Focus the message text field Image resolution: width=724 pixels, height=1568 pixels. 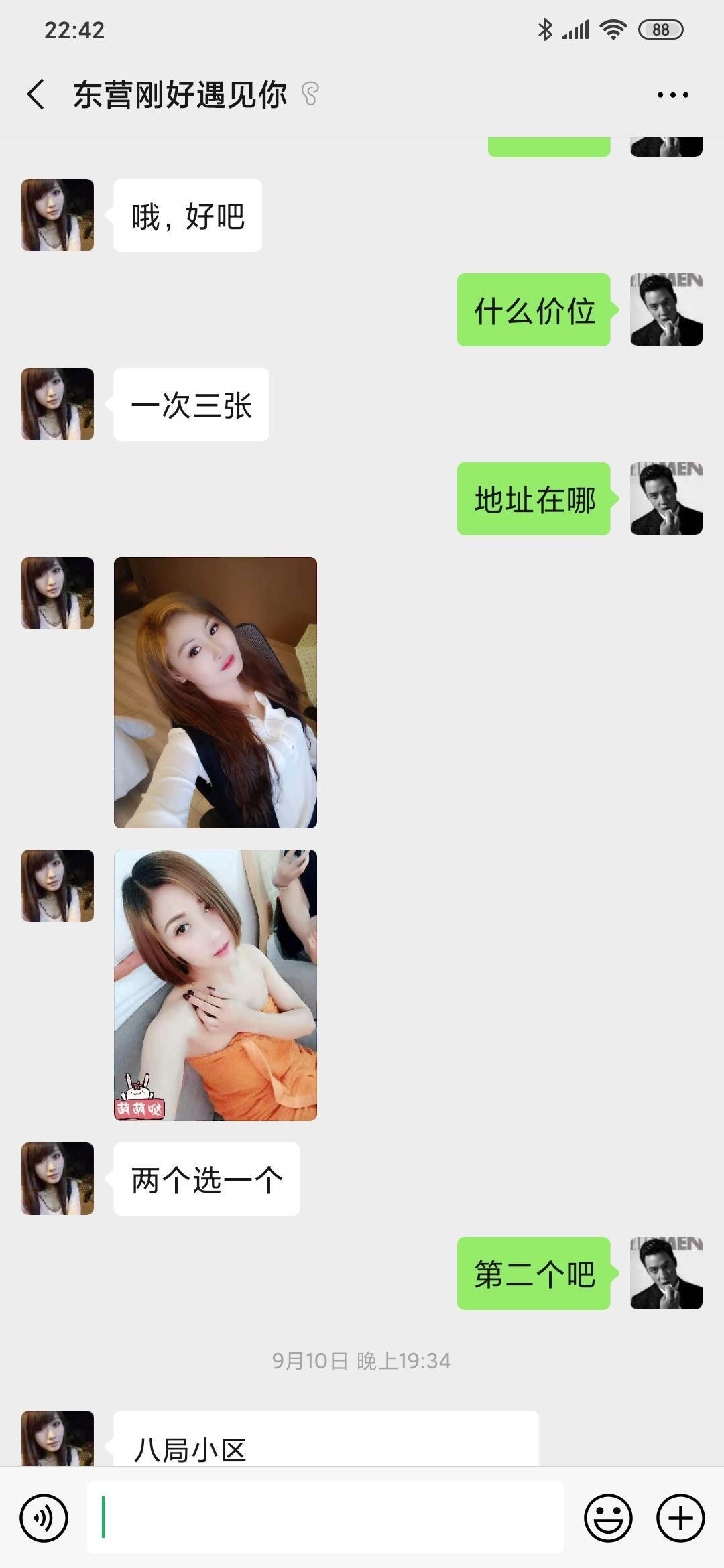[325, 1518]
